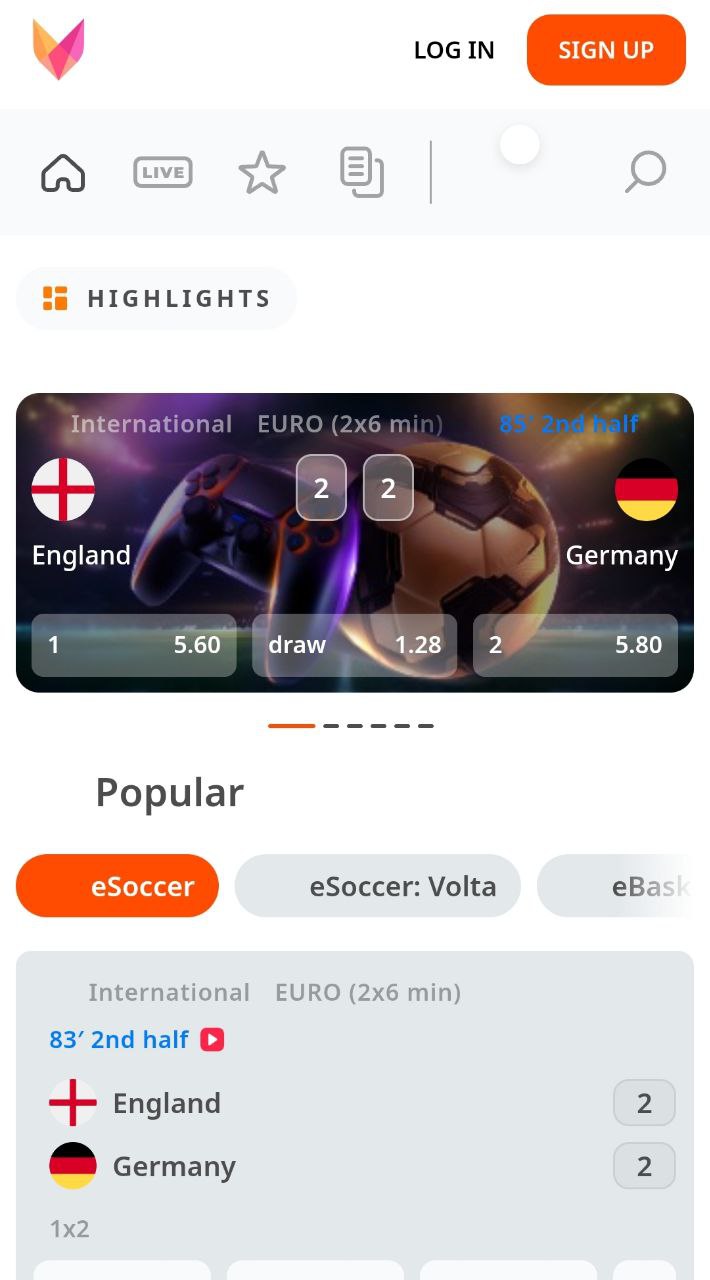Open favorites star icon
The image size is (710, 1280).
pos(262,172)
